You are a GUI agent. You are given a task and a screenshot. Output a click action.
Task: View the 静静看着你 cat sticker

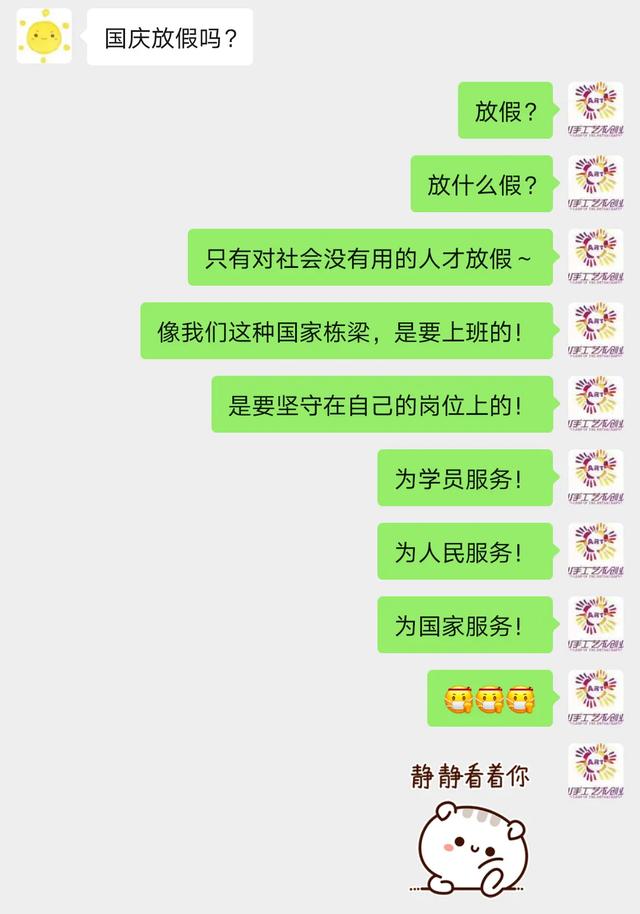coord(471,826)
